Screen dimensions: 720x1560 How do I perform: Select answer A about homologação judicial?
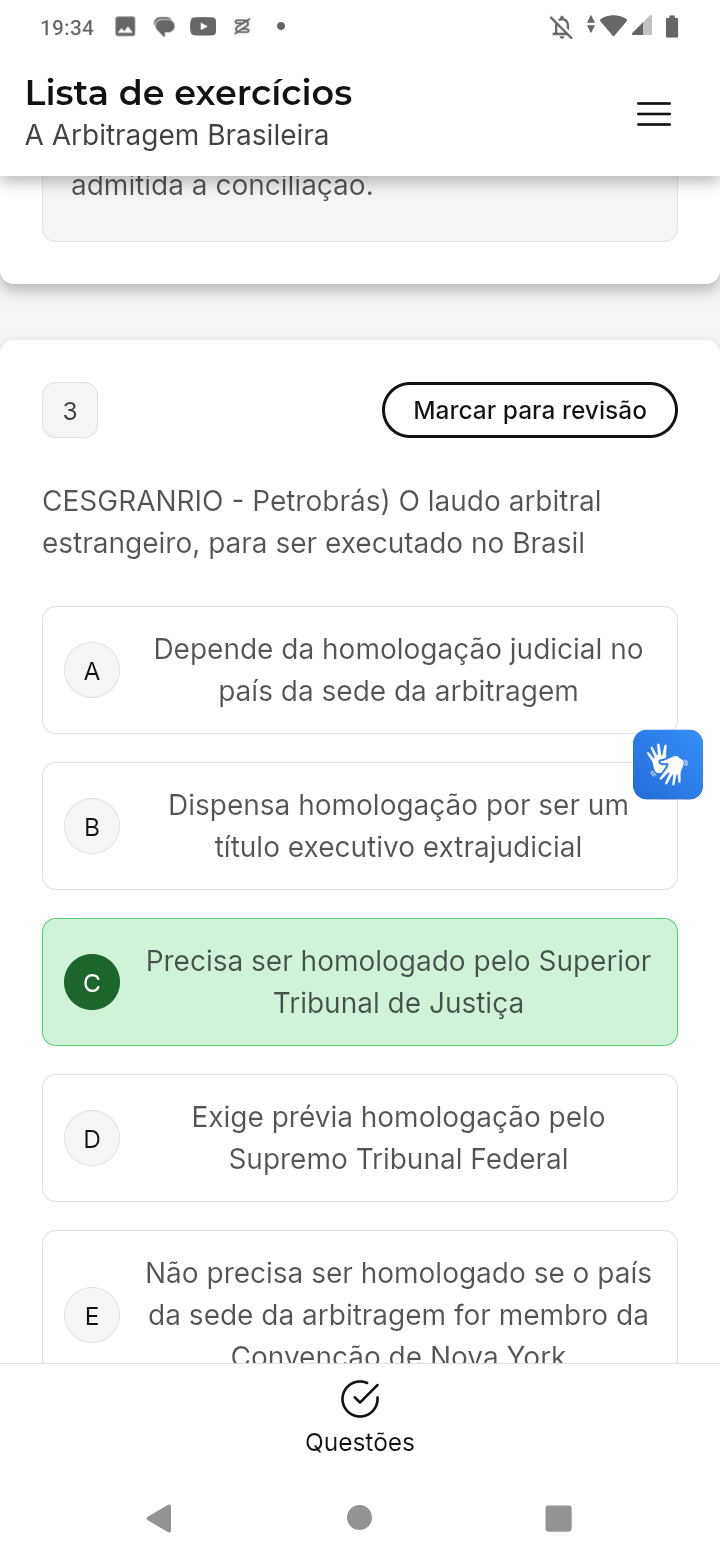360,670
